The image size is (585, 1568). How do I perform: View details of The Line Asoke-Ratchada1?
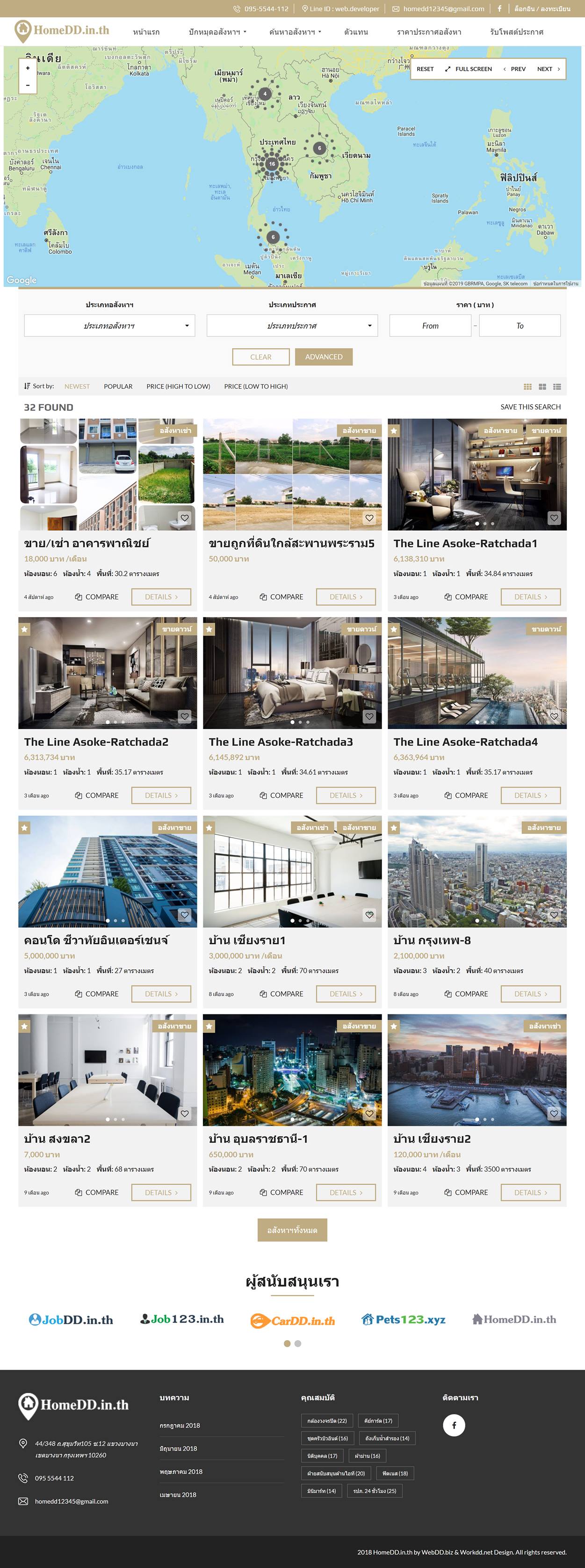coord(530,597)
